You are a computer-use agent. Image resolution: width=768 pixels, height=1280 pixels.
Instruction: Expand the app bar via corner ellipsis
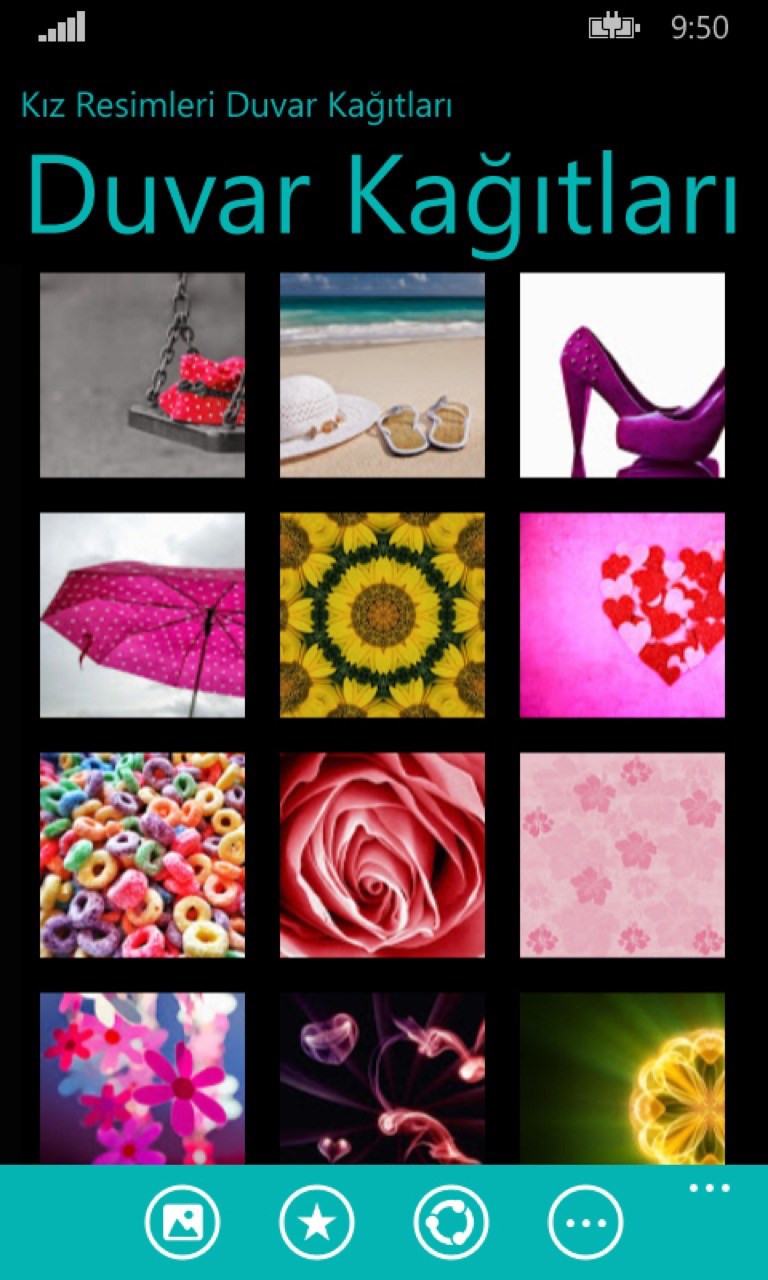[x=709, y=1188]
